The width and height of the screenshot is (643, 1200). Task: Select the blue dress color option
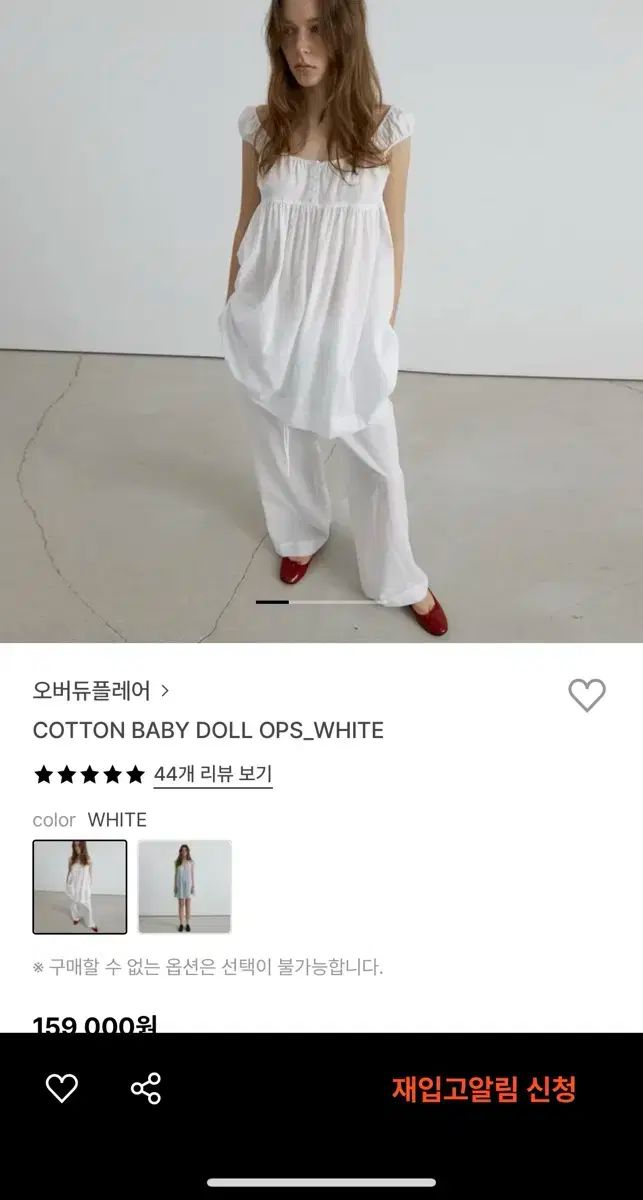(185, 887)
